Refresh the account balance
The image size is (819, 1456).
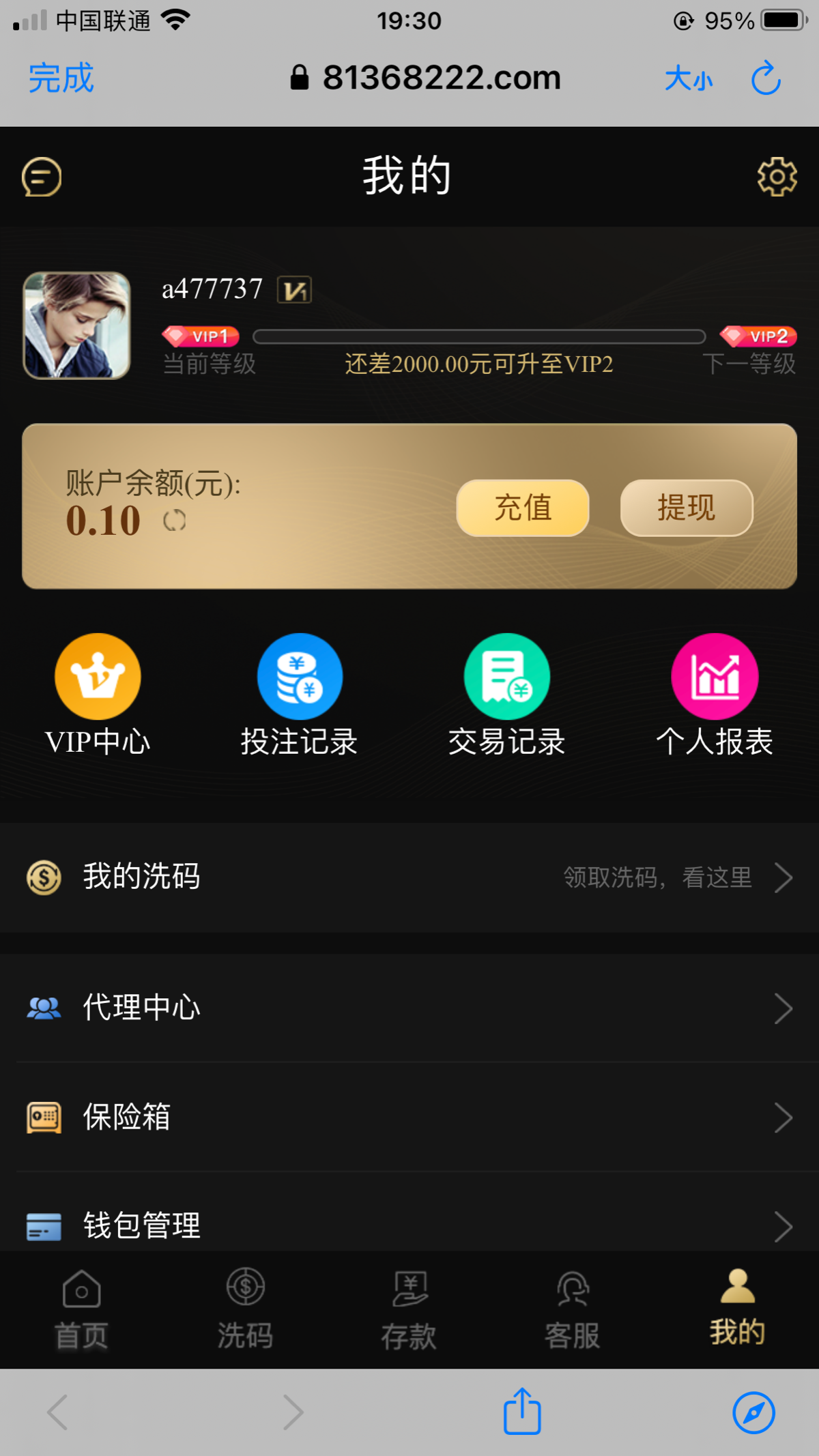point(175,521)
